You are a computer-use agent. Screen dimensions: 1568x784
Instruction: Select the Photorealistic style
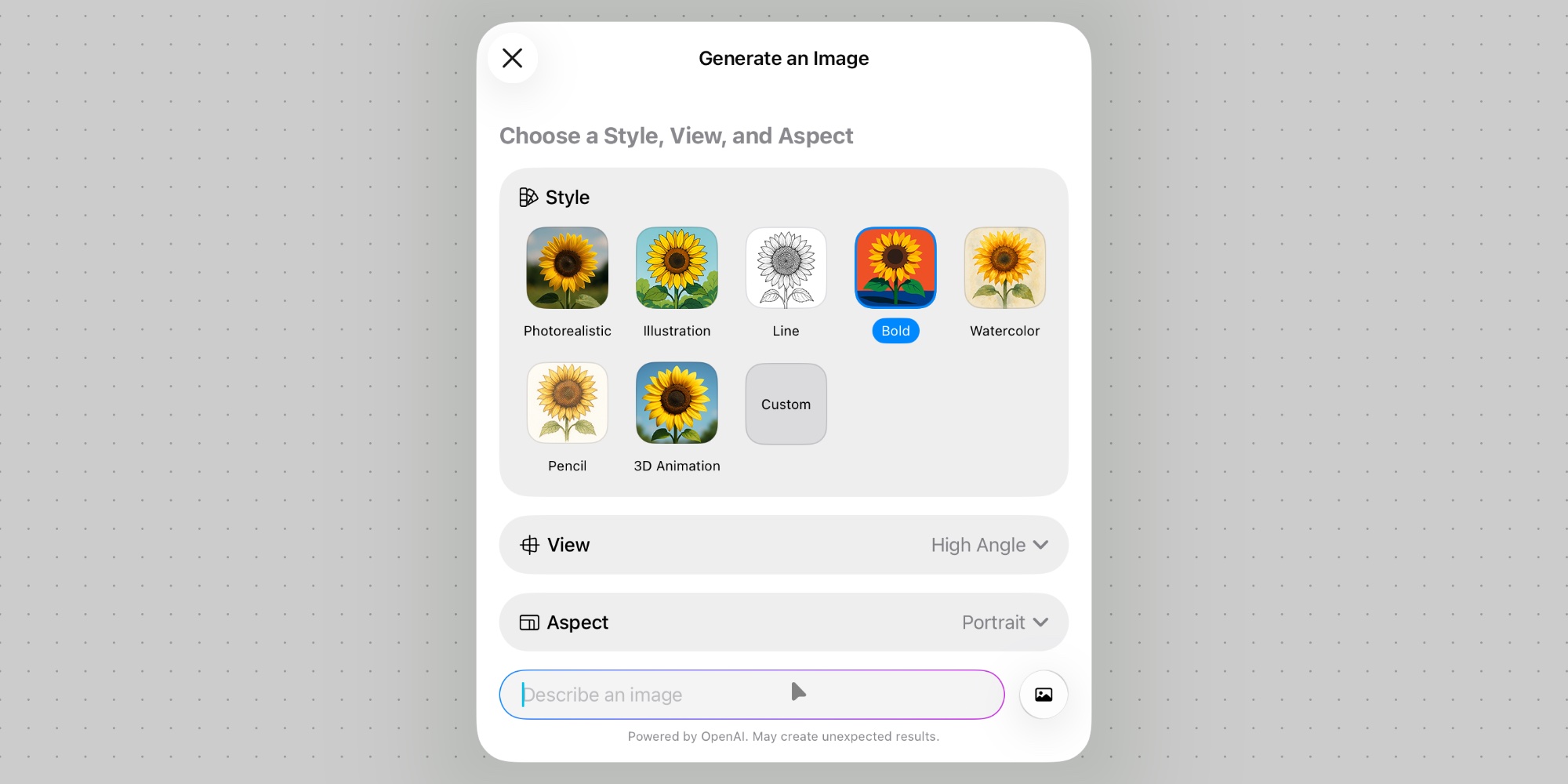pyautogui.click(x=567, y=268)
